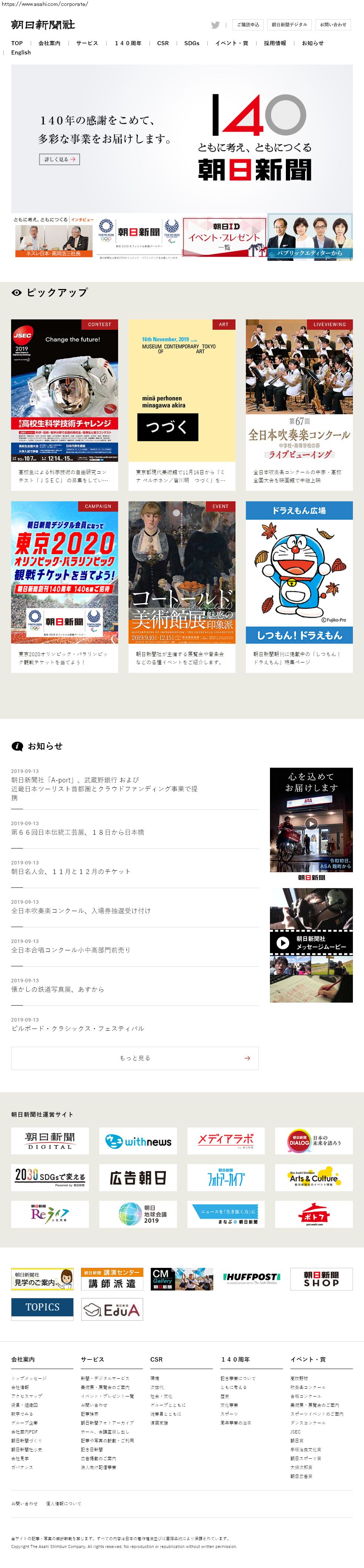Tap the もっと見る button

134,1058
